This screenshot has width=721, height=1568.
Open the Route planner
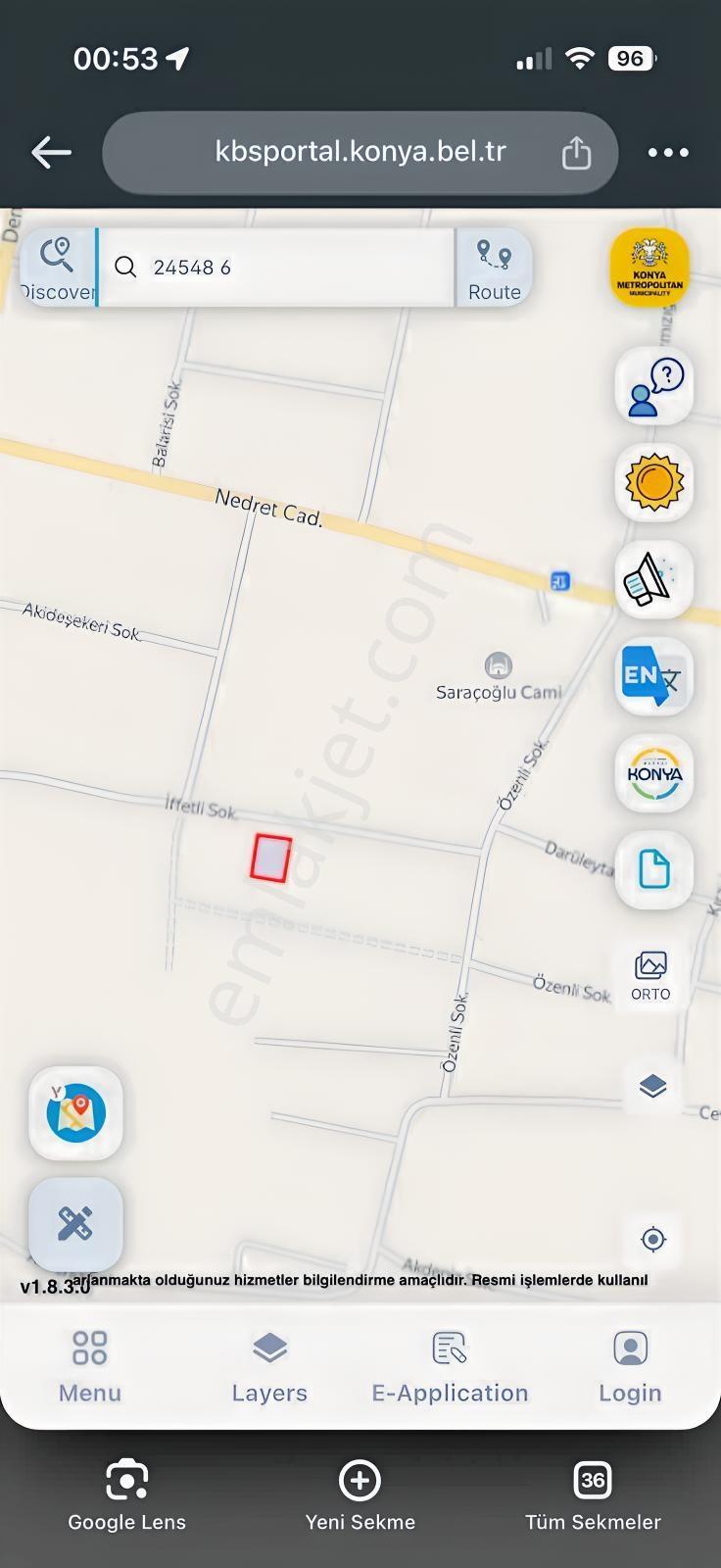click(494, 268)
